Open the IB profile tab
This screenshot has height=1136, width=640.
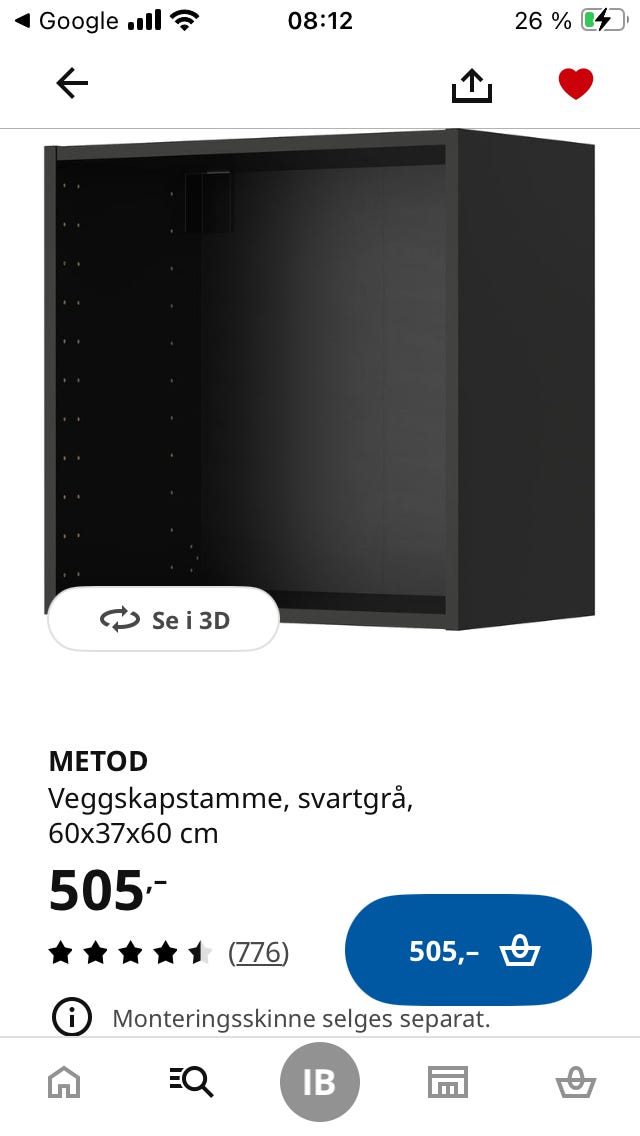click(320, 1082)
